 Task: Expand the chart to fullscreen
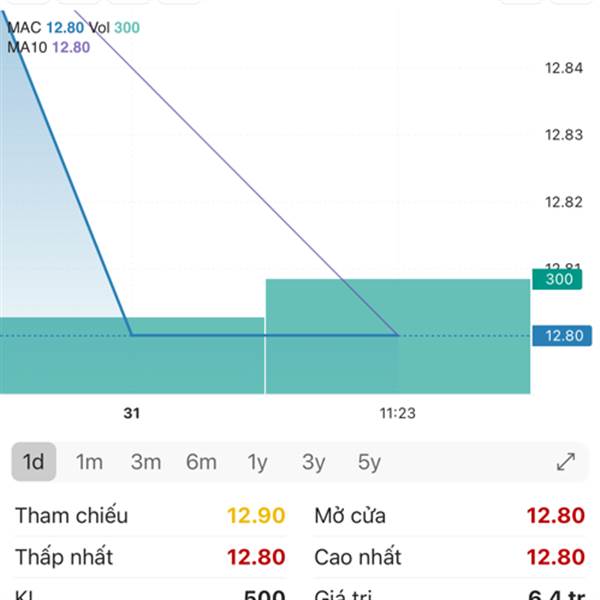(566, 462)
